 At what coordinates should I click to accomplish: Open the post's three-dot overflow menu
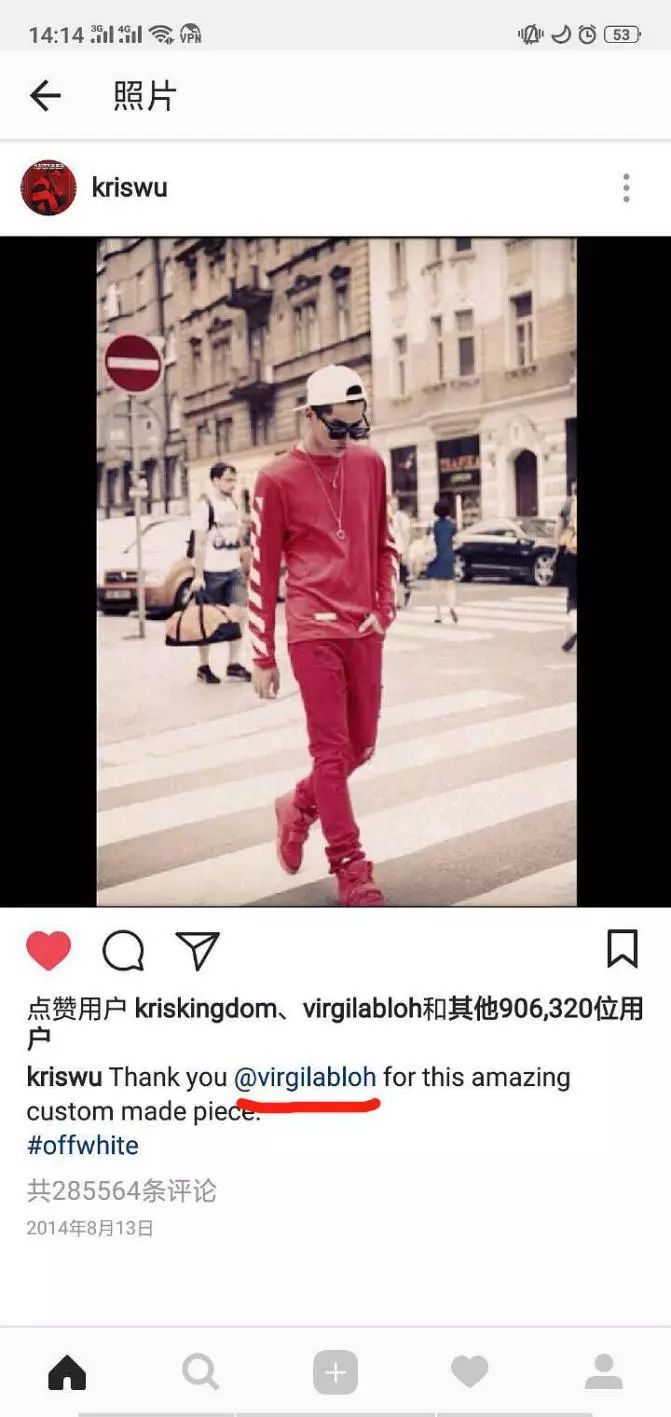point(626,187)
